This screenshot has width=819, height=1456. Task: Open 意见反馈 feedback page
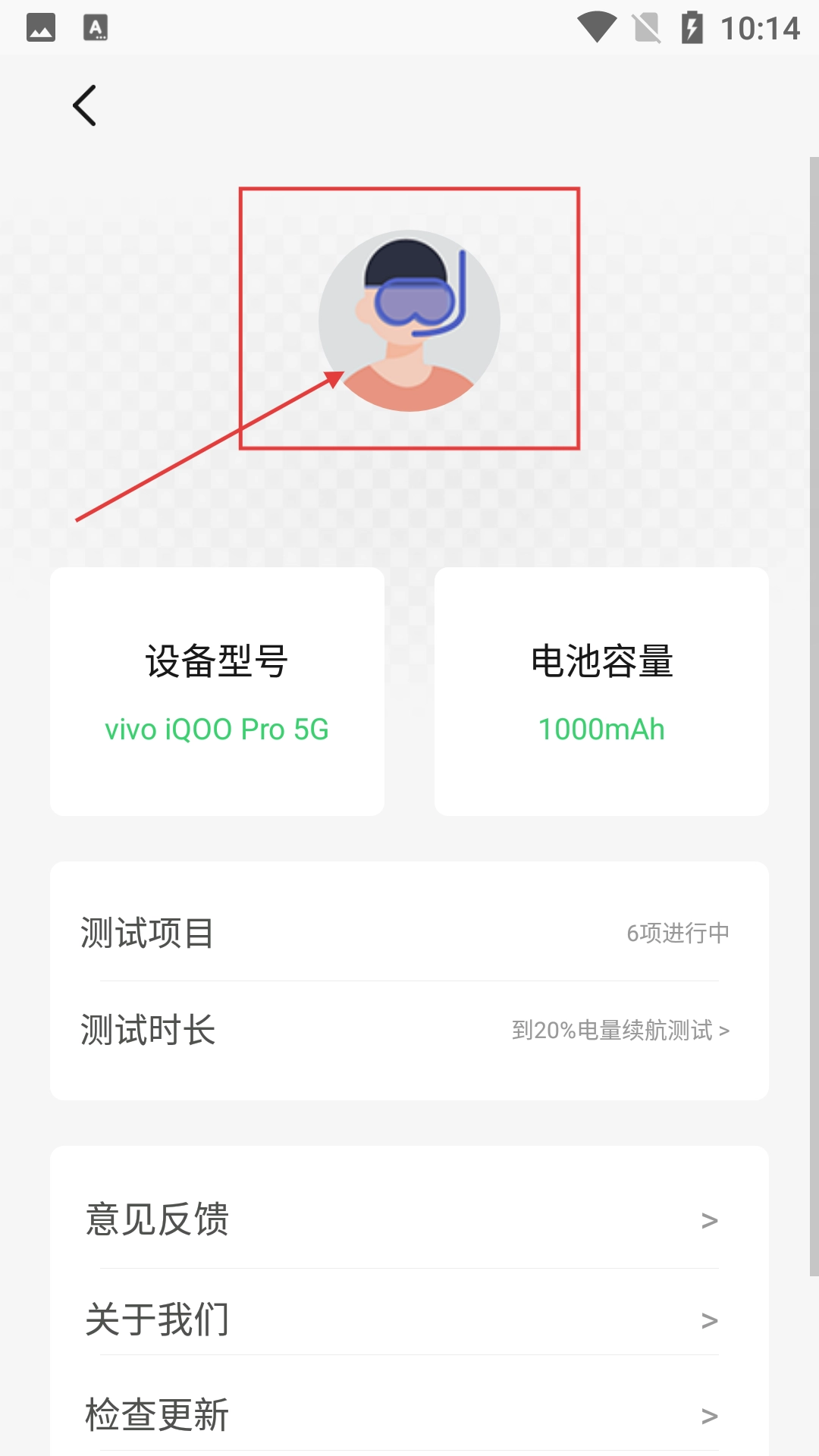click(x=409, y=1219)
